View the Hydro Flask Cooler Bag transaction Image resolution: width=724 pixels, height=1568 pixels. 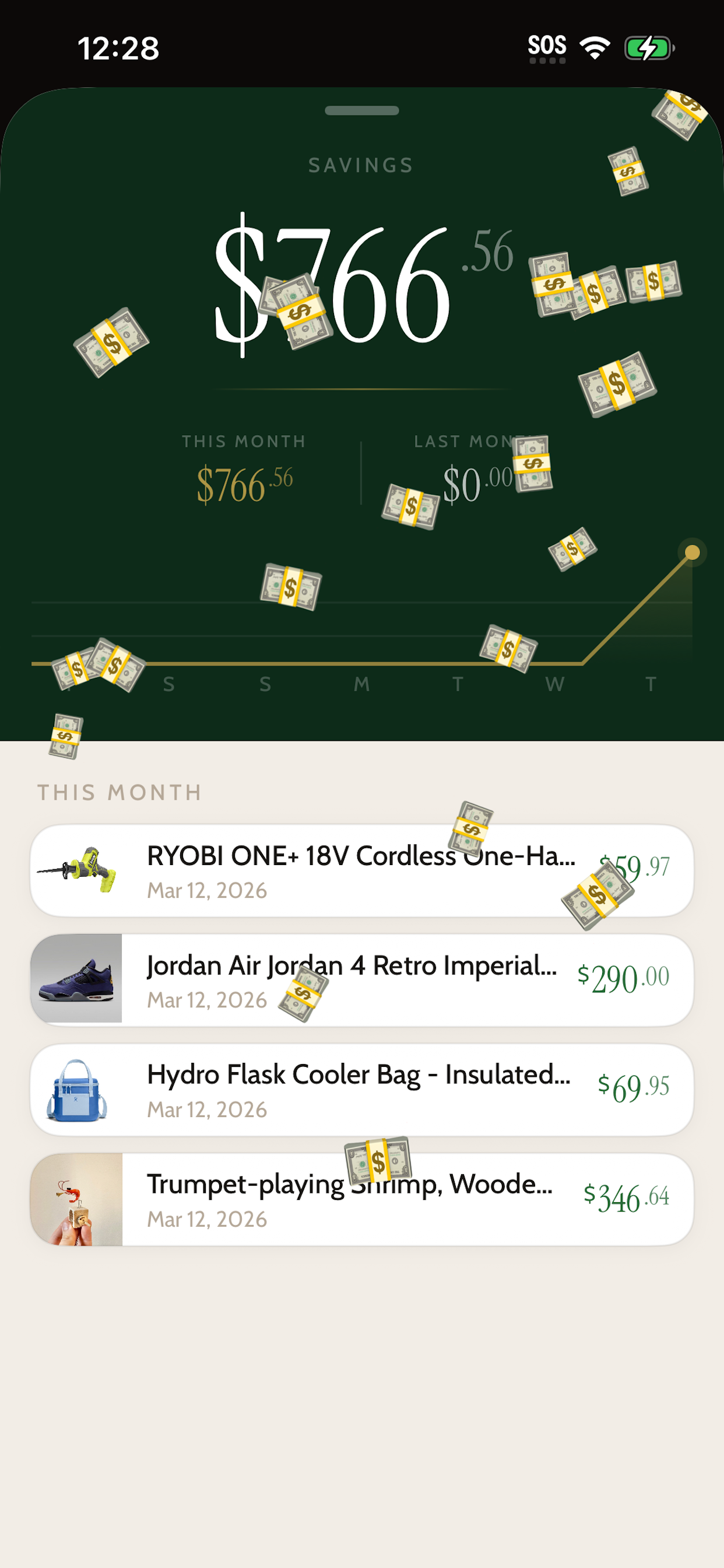point(359,1090)
